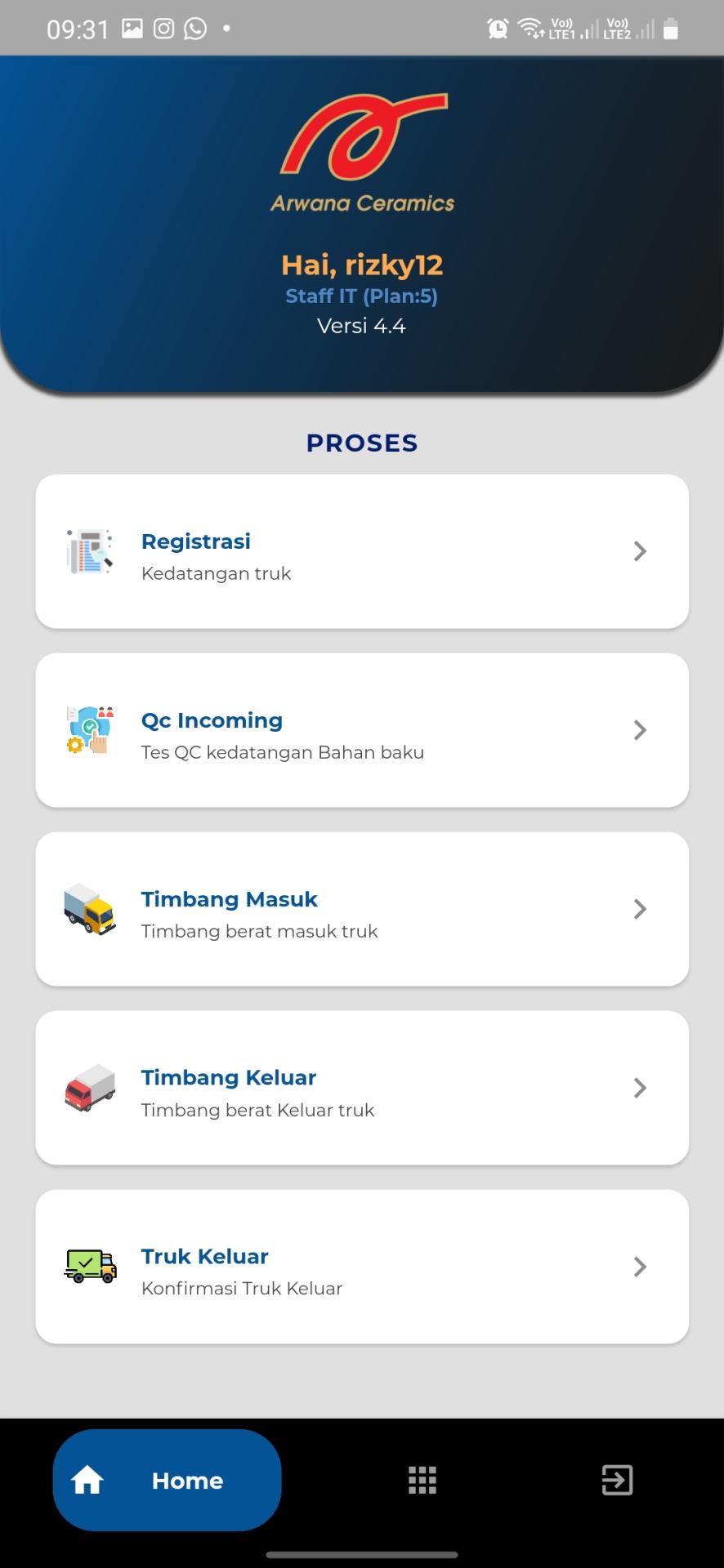Tap the Qc Incoming inspection icon
Viewport: 724px width, 1568px height.
click(x=89, y=730)
